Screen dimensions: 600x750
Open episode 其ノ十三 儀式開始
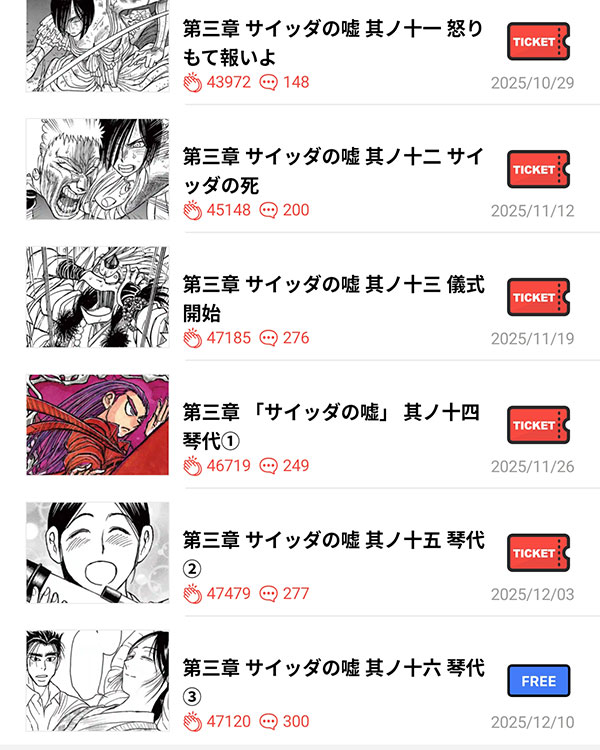coord(332,298)
